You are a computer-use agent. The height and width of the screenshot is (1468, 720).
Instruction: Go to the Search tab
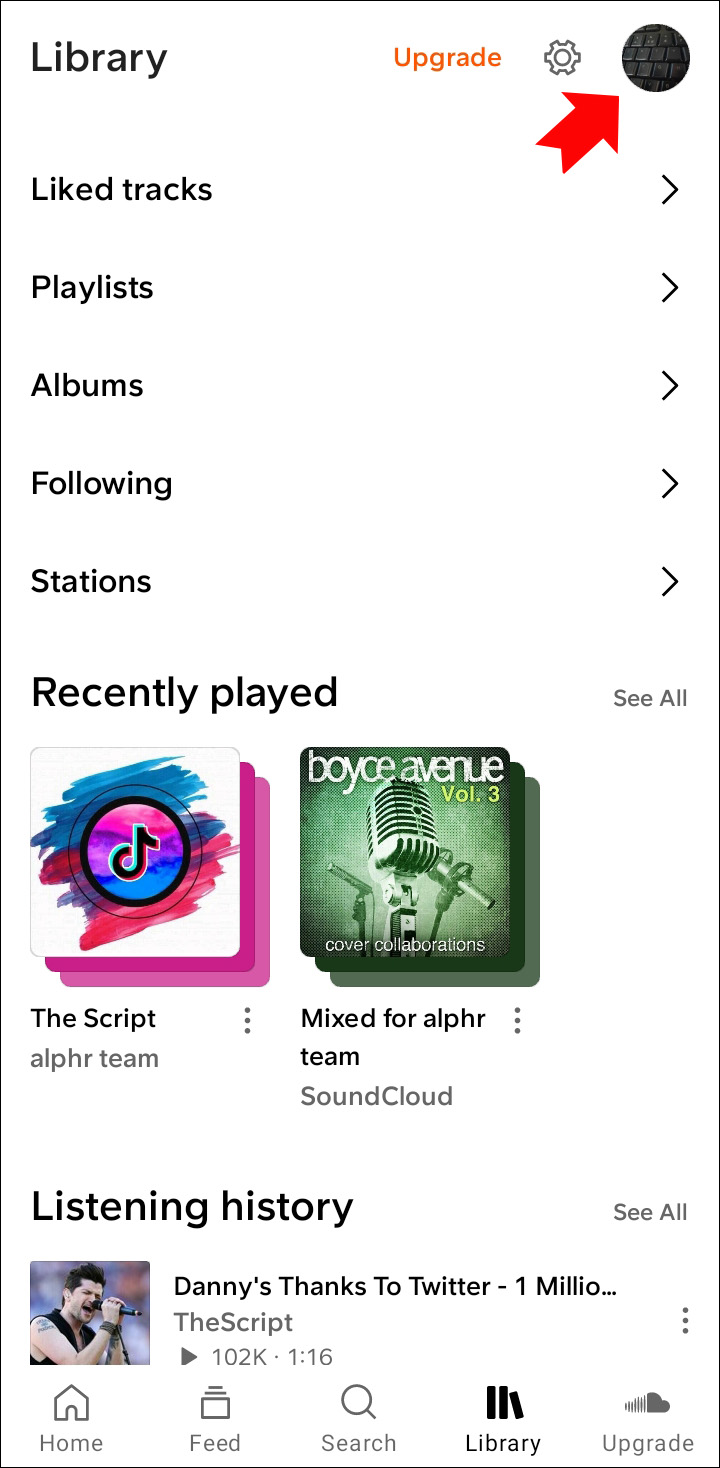[359, 1418]
